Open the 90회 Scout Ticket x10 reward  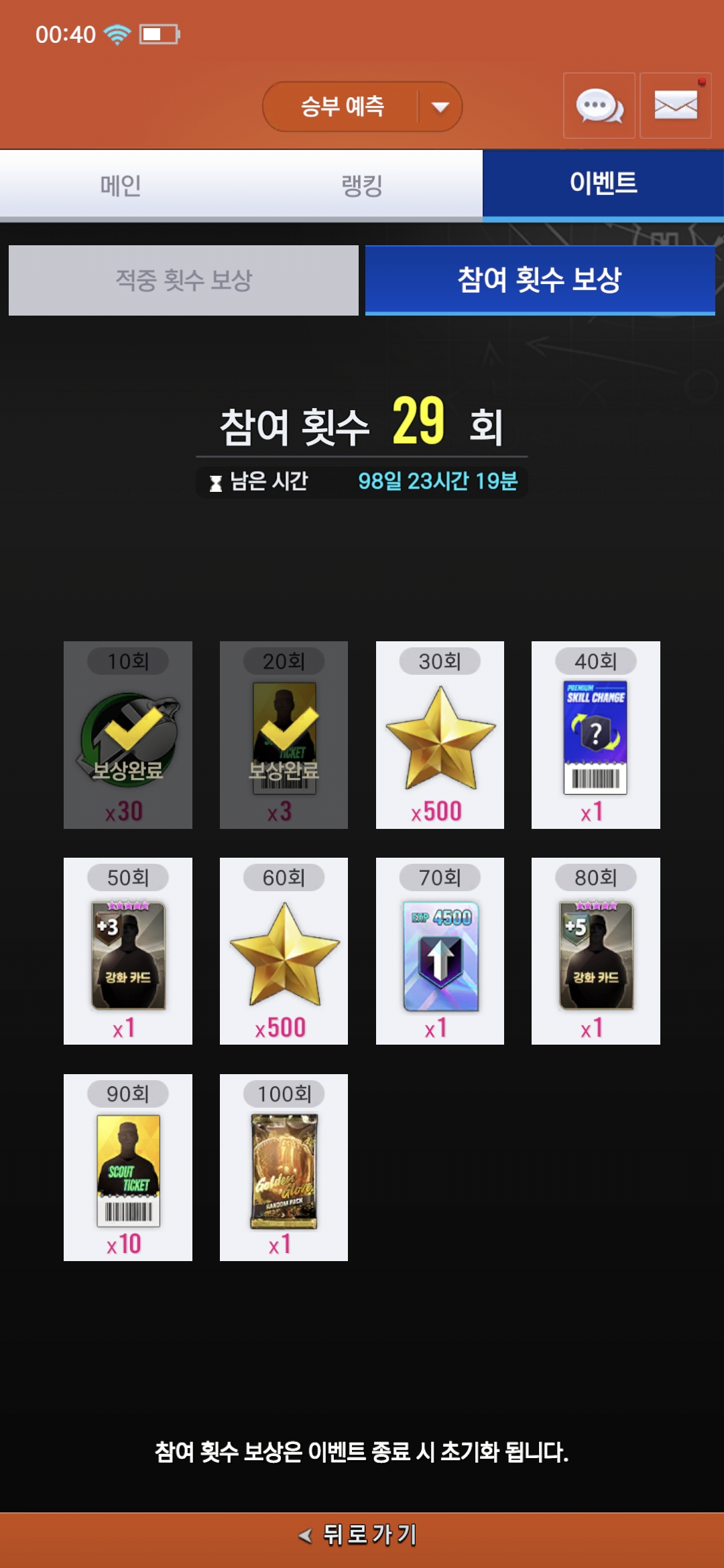coord(128,1167)
